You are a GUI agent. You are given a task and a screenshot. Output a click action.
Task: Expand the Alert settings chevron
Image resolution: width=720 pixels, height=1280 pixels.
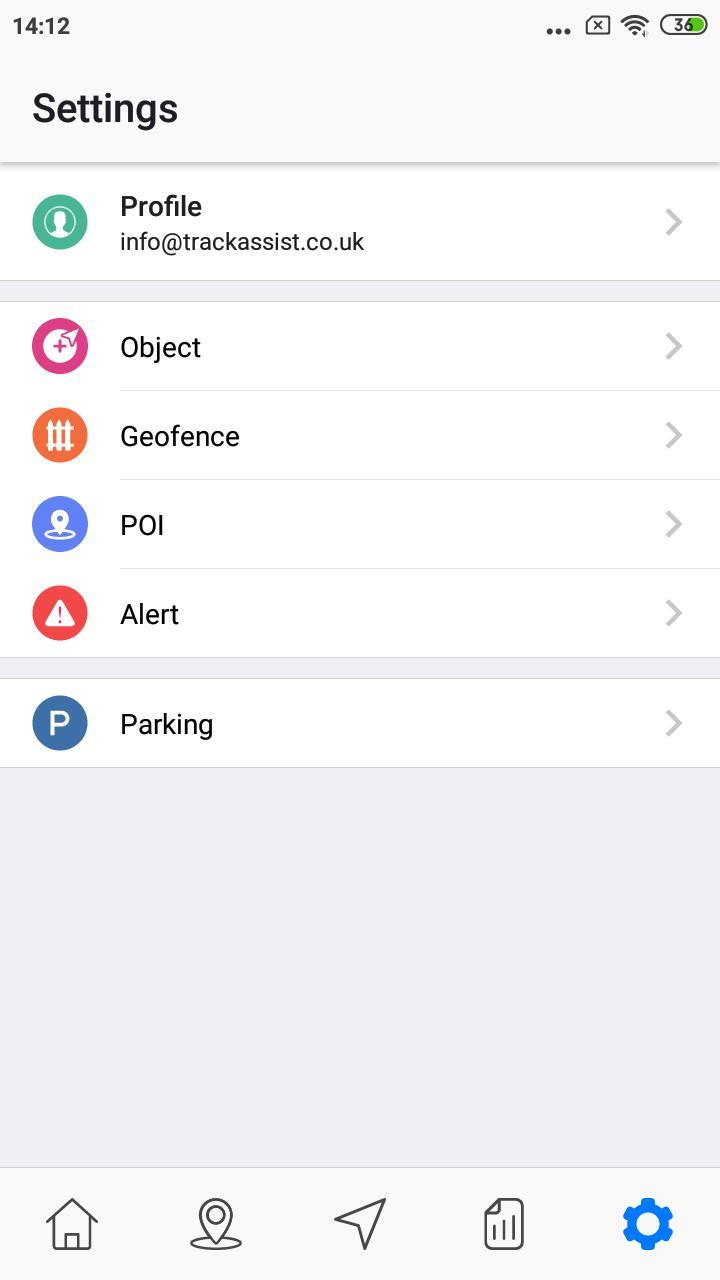[x=673, y=613]
